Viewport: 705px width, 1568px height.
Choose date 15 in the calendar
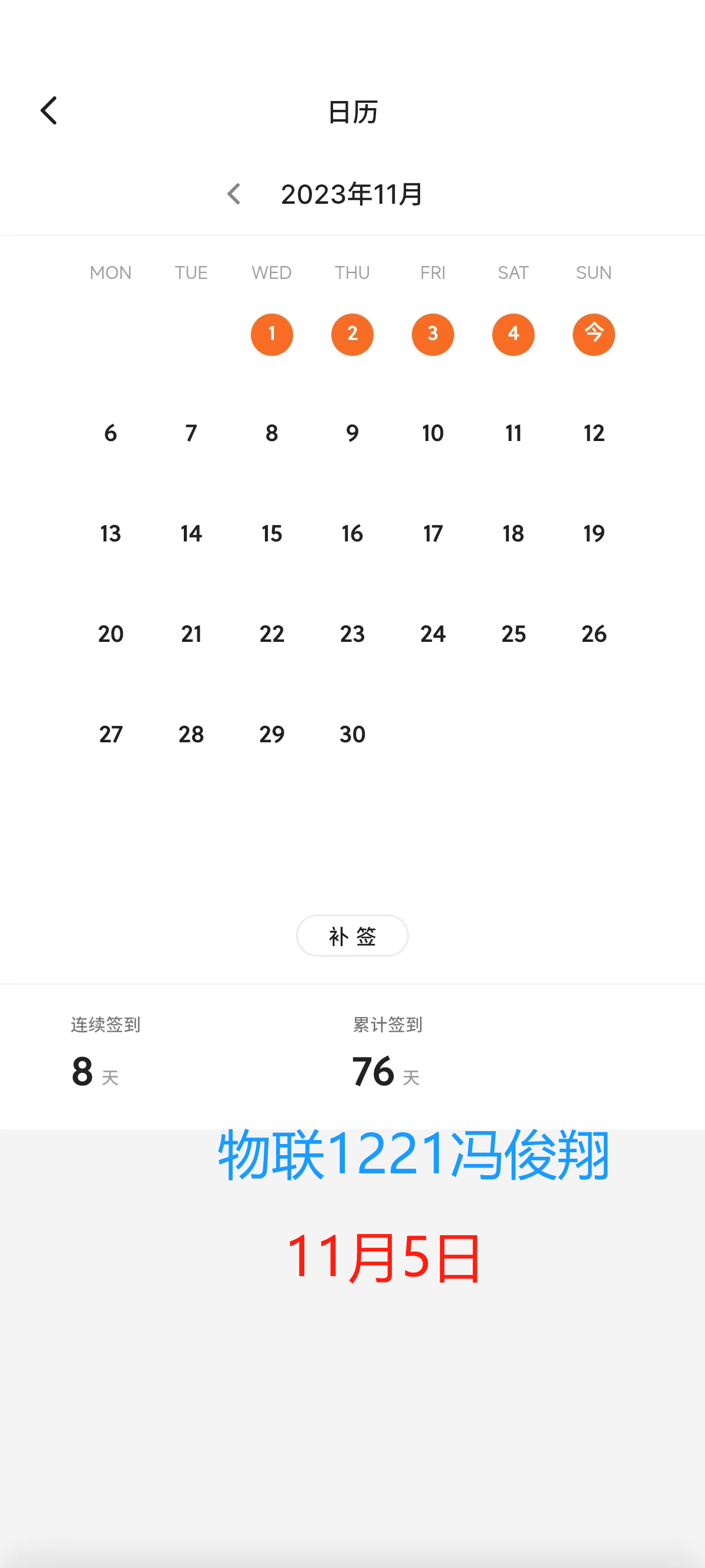tap(271, 534)
